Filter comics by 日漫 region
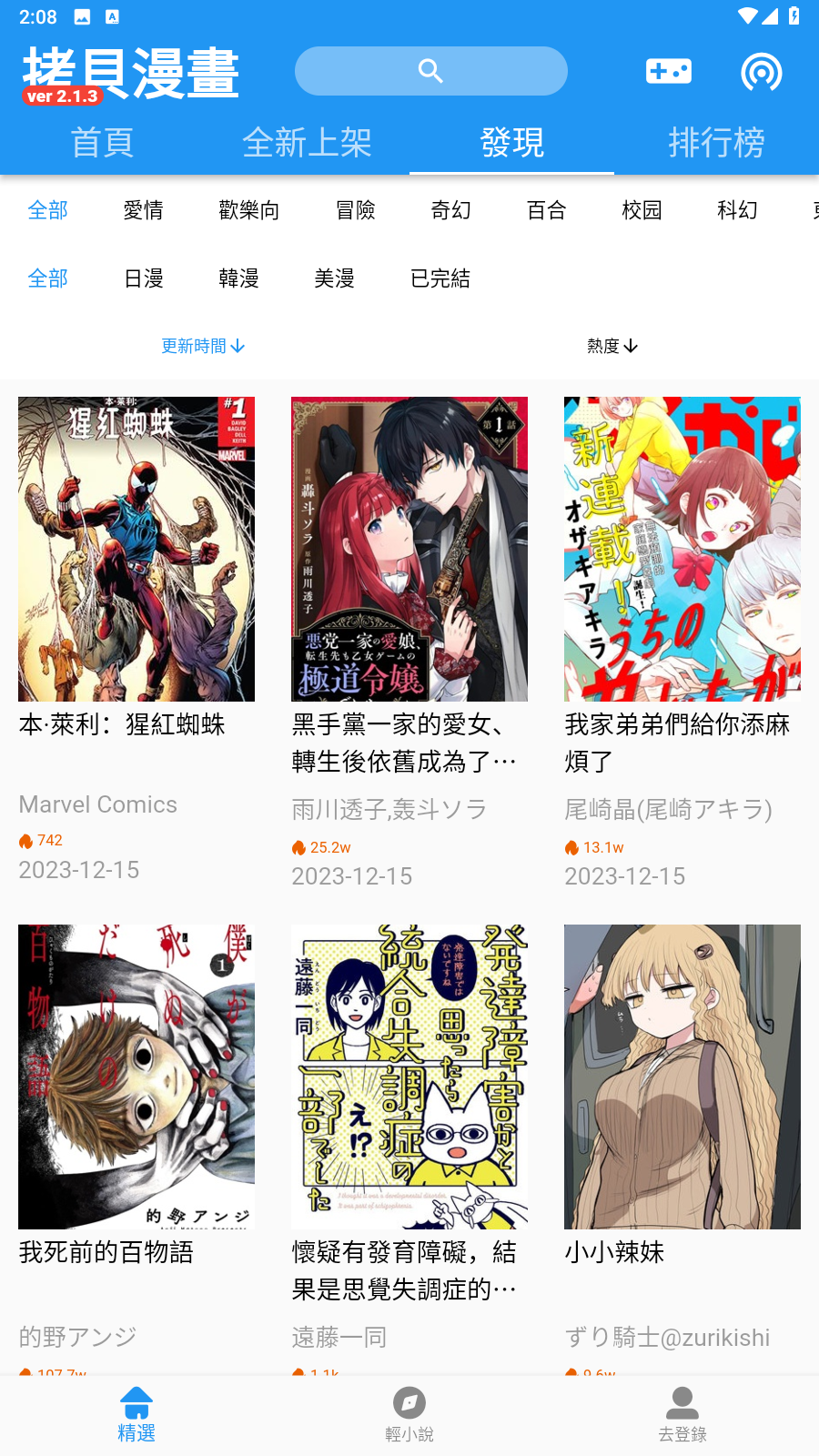The image size is (819, 1456). click(x=143, y=278)
